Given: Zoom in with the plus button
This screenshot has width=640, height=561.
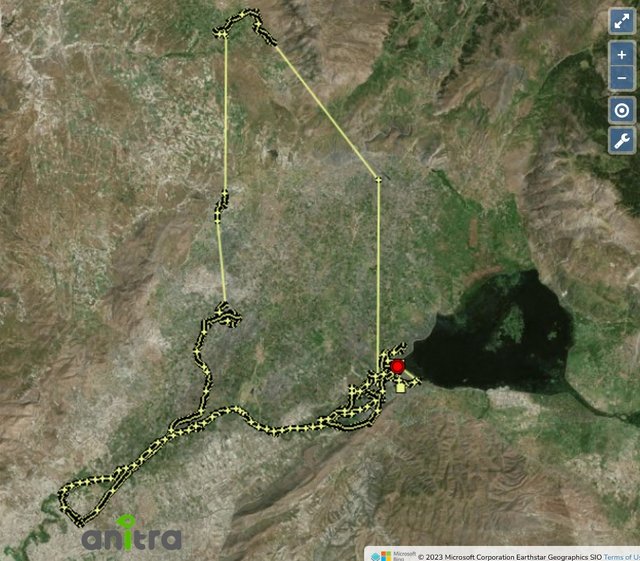Looking at the screenshot, I should [x=622, y=56].
